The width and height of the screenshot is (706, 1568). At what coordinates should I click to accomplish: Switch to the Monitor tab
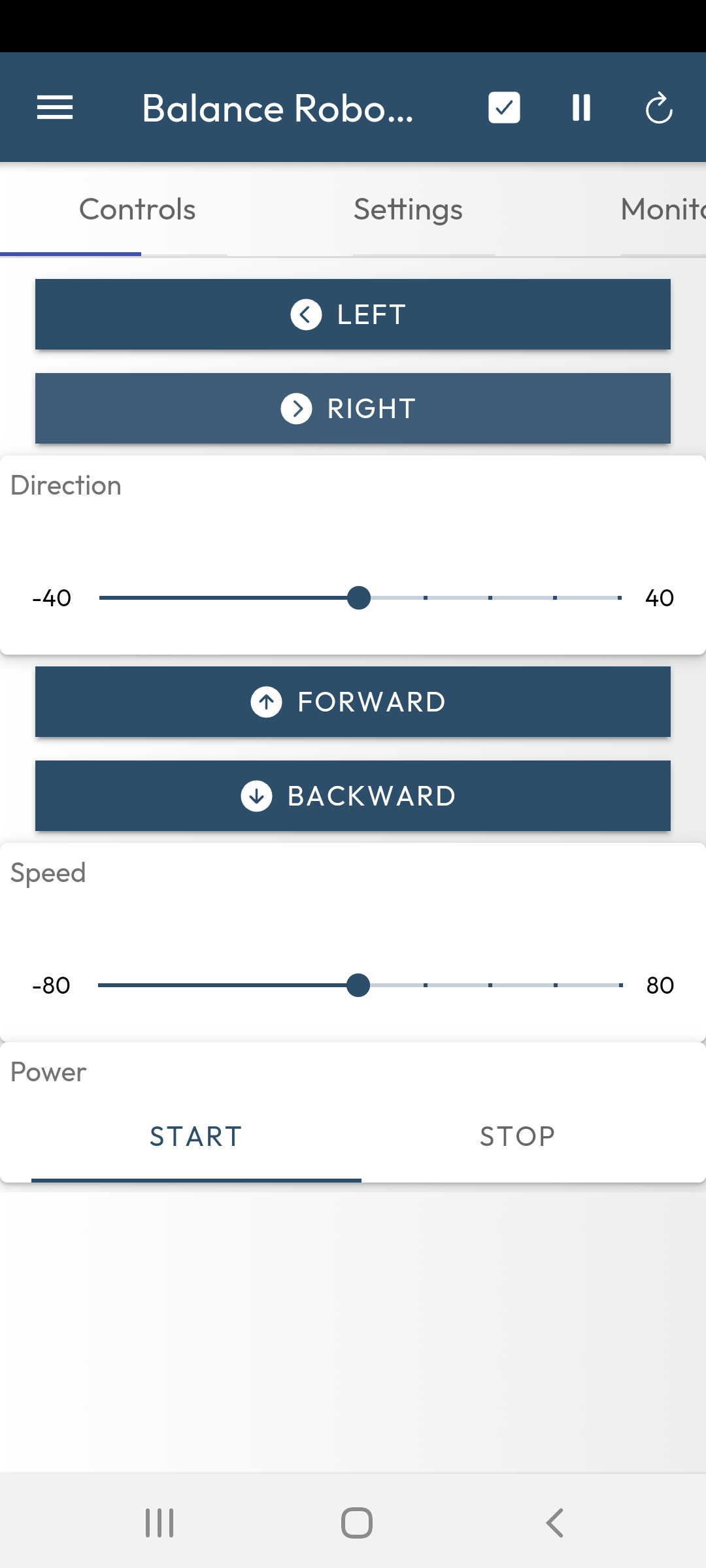click(663, 210)
